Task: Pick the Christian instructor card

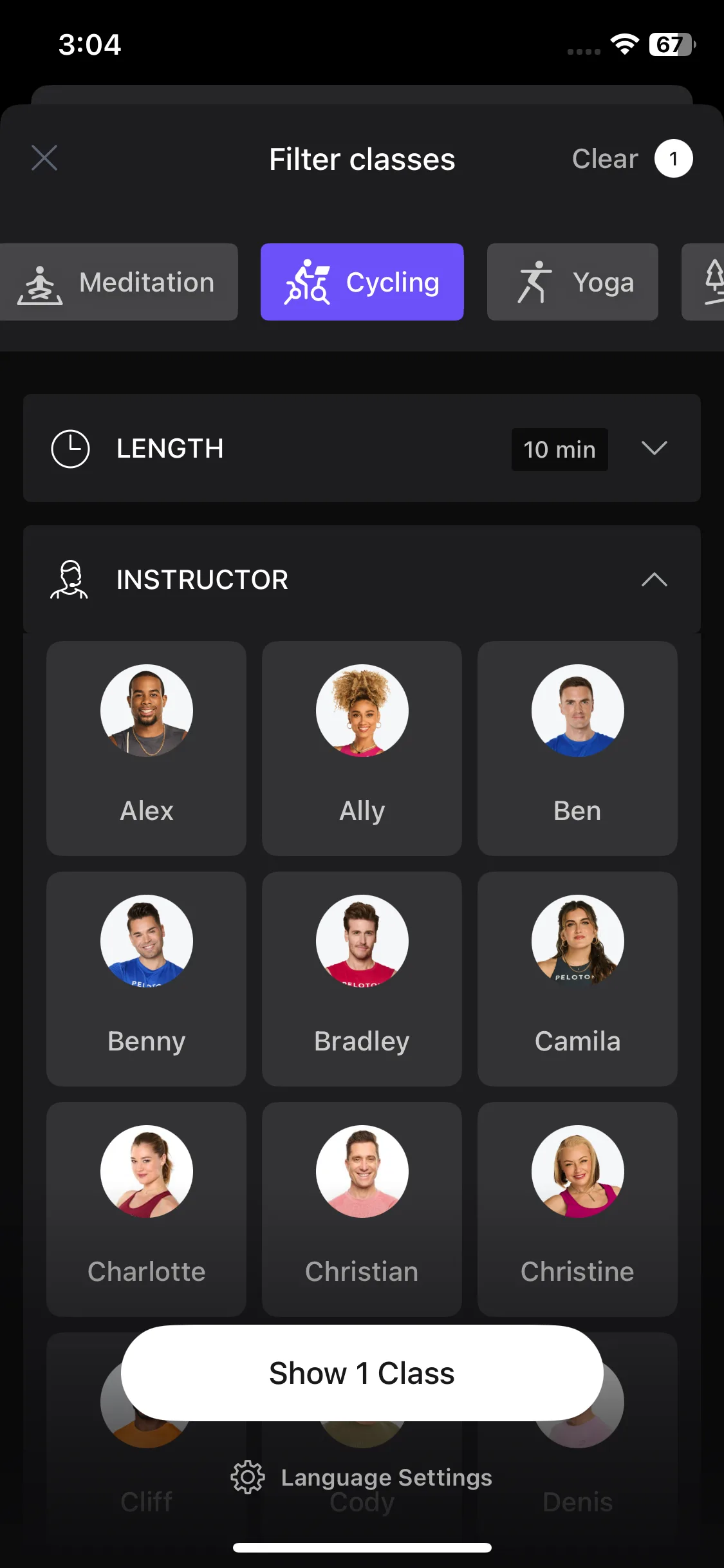Action: coord(362,1209)
